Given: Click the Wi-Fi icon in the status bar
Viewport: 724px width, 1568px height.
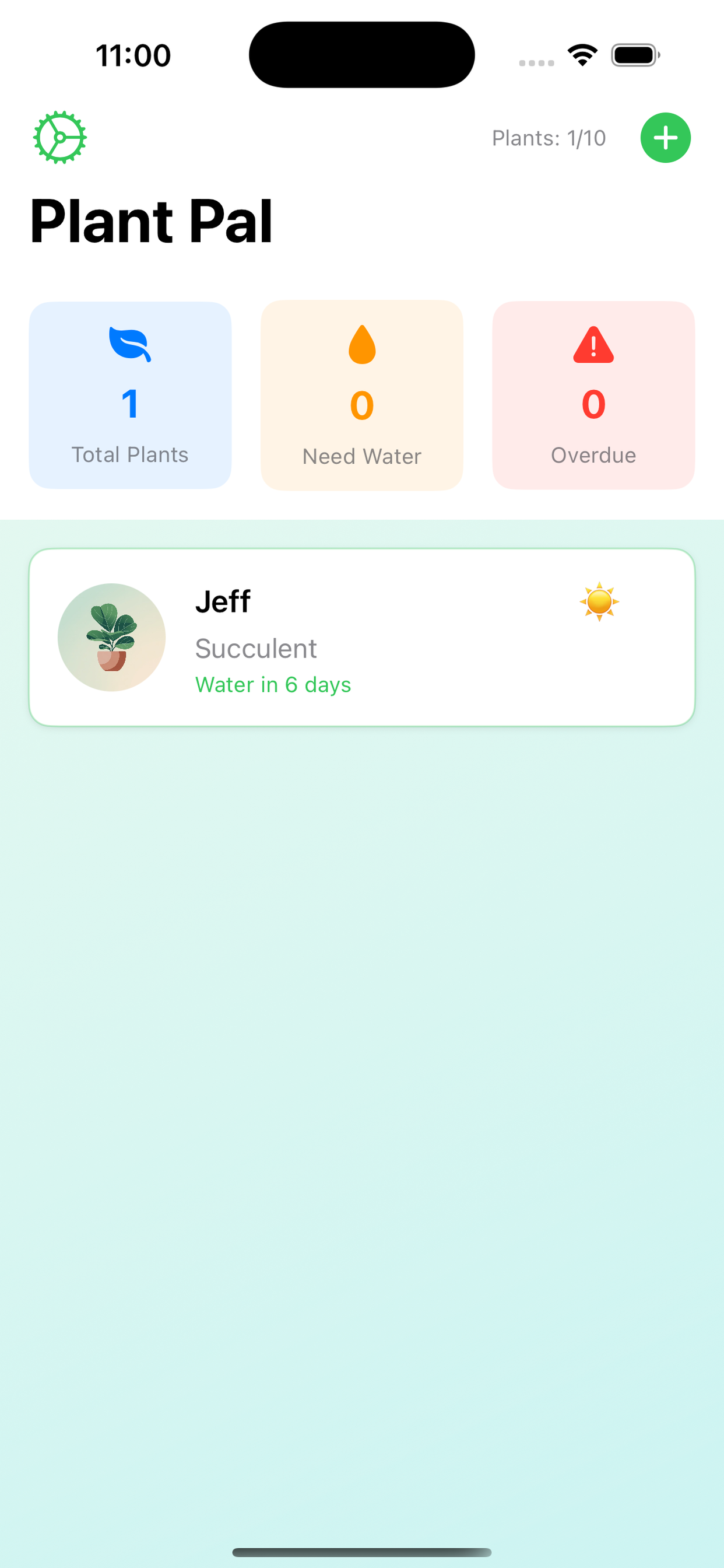Looking at the screenshot, I should tap(581, 55).
